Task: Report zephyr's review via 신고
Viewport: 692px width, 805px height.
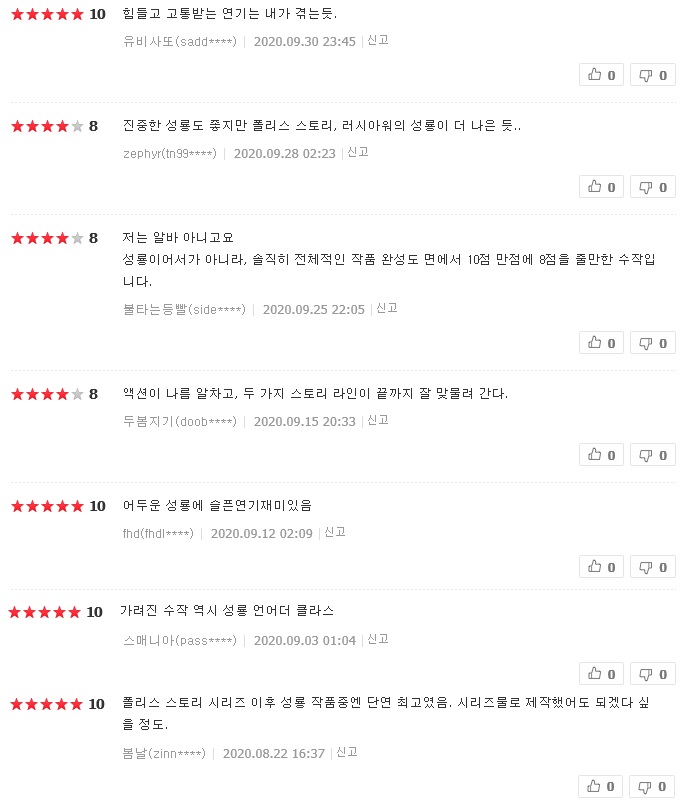Action: click(x=358, y=152)
